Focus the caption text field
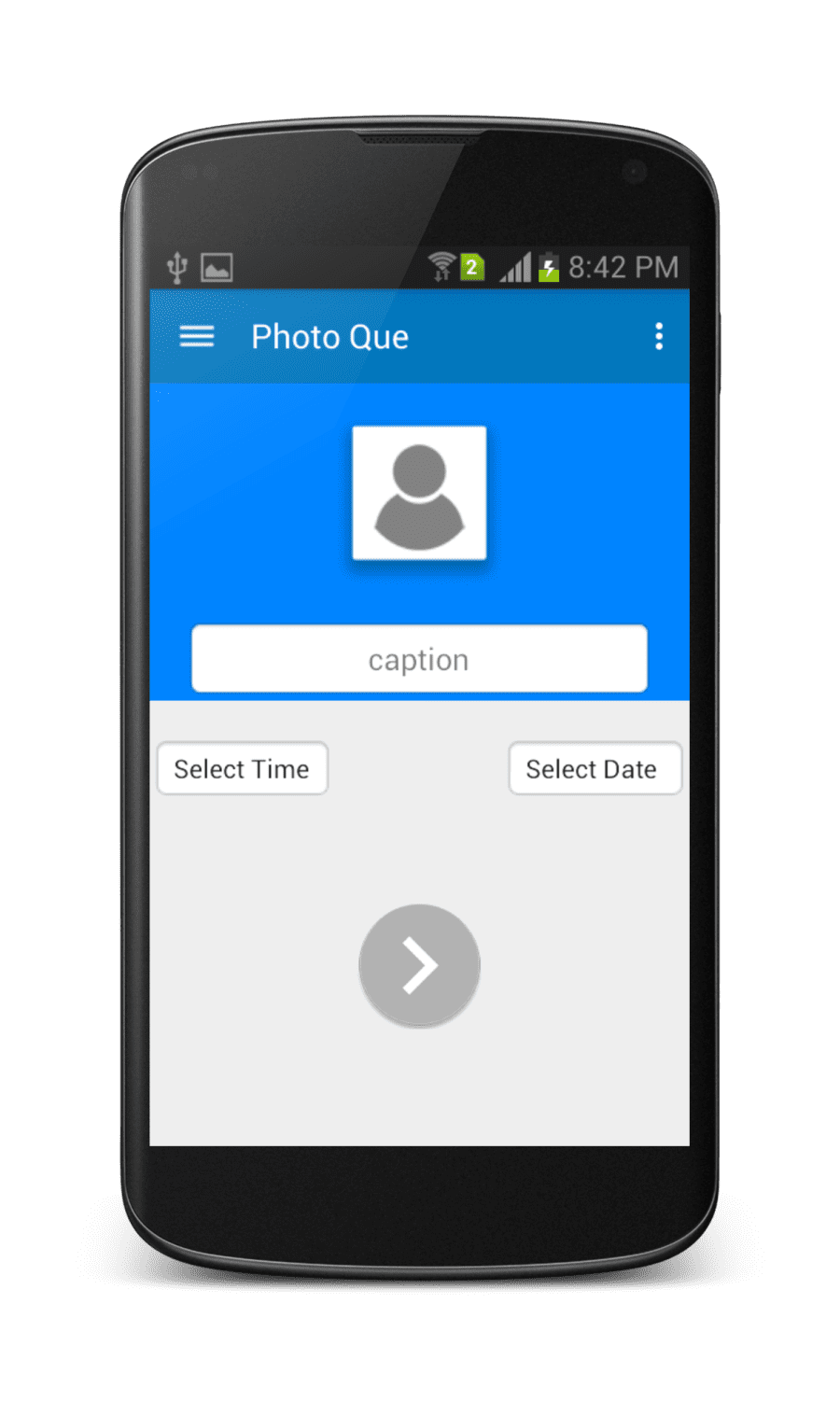Image resolution: width=840 pixels, height=1402 pixels. point(419,659)
